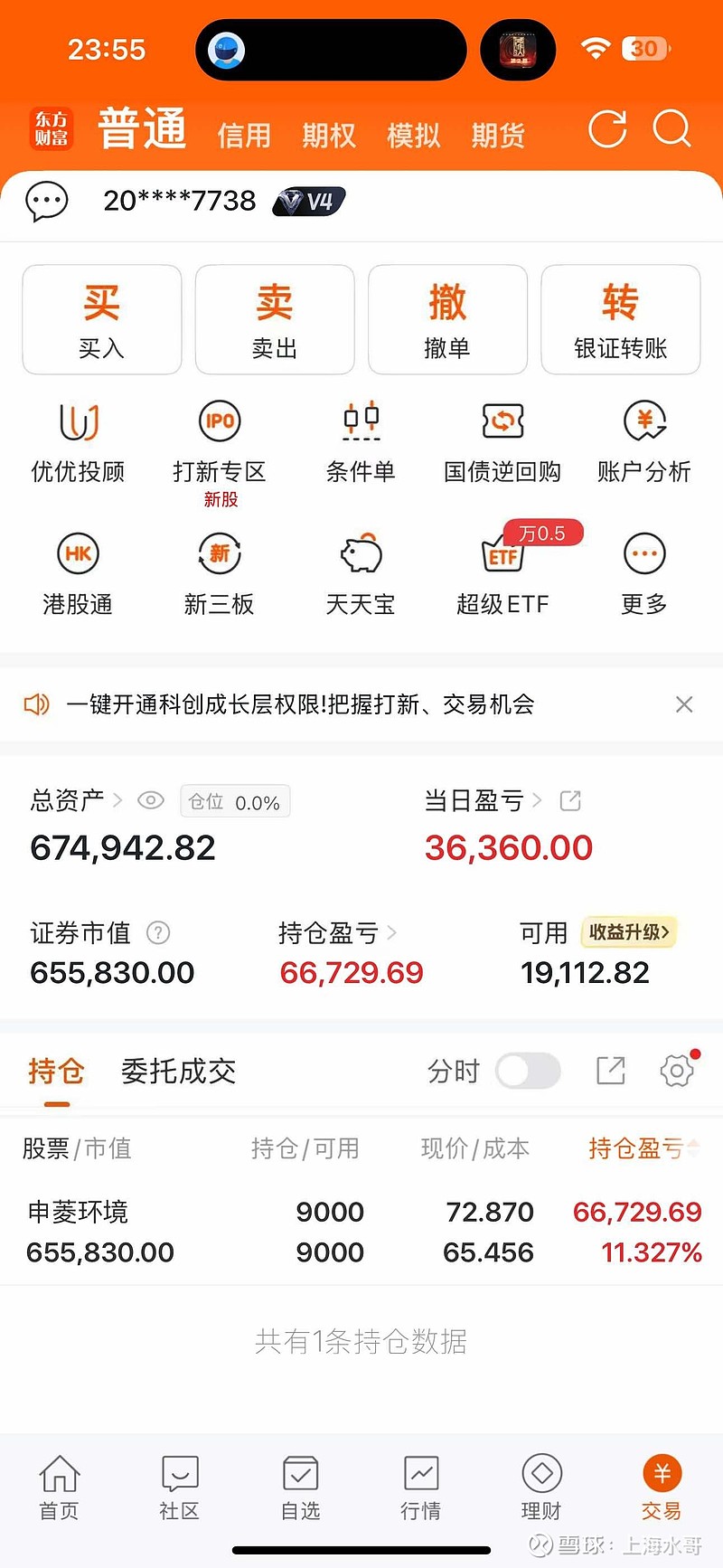The image size is (723, 1568).
Task: Open the search magnifier in the header
Action: [x=672, y=130]
